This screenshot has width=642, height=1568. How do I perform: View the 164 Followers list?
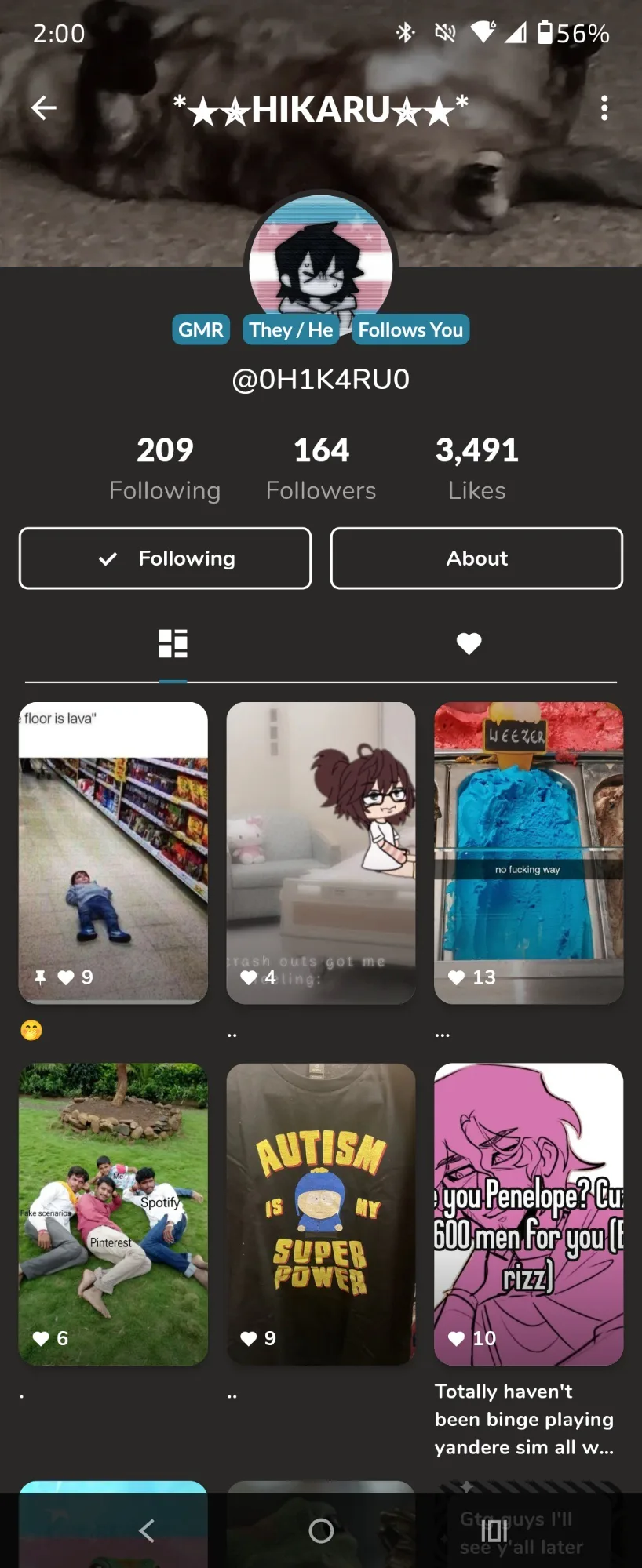tap(321, 467)
